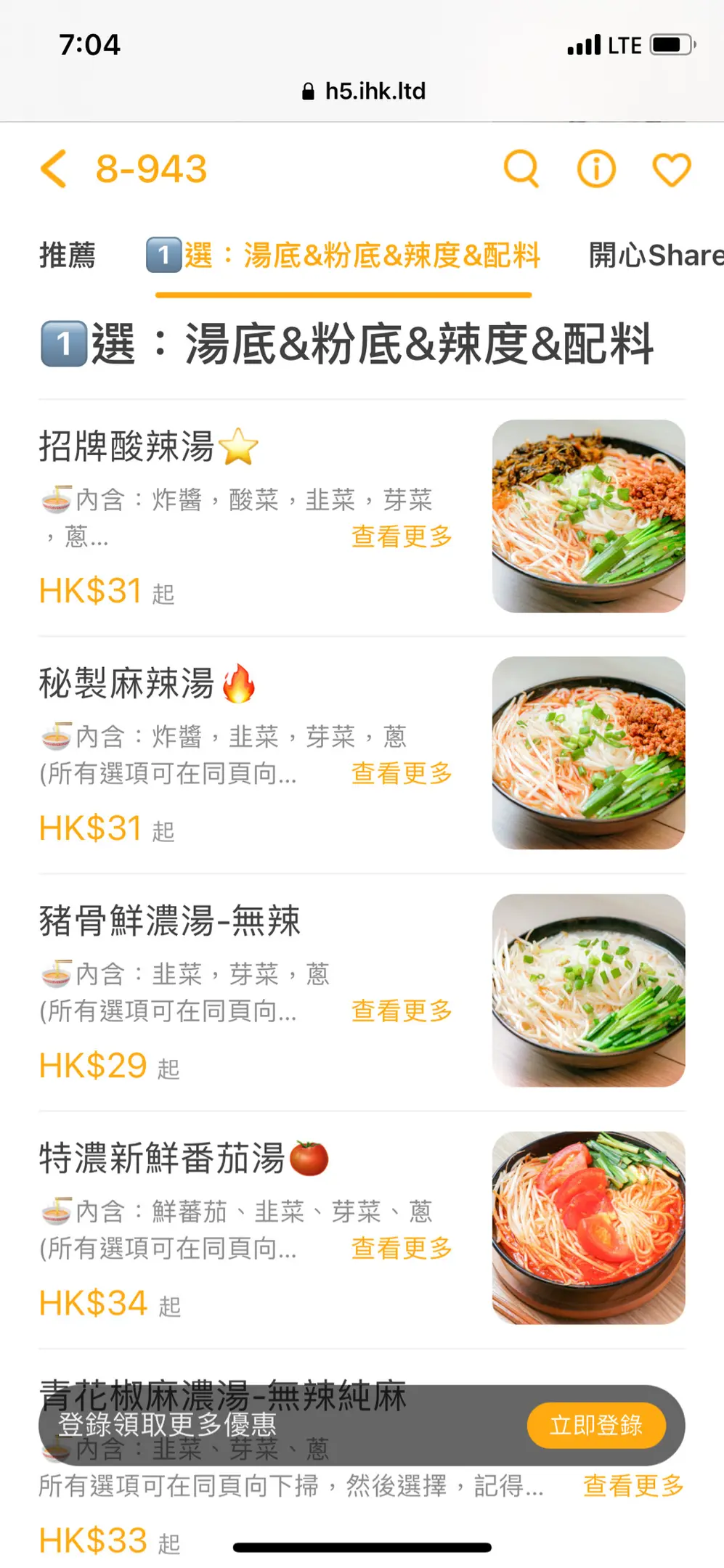Viewport: 724px width, 1568px height.
Task: Favorite this restaurant with heart icon
Action: (x=672, y=169)
